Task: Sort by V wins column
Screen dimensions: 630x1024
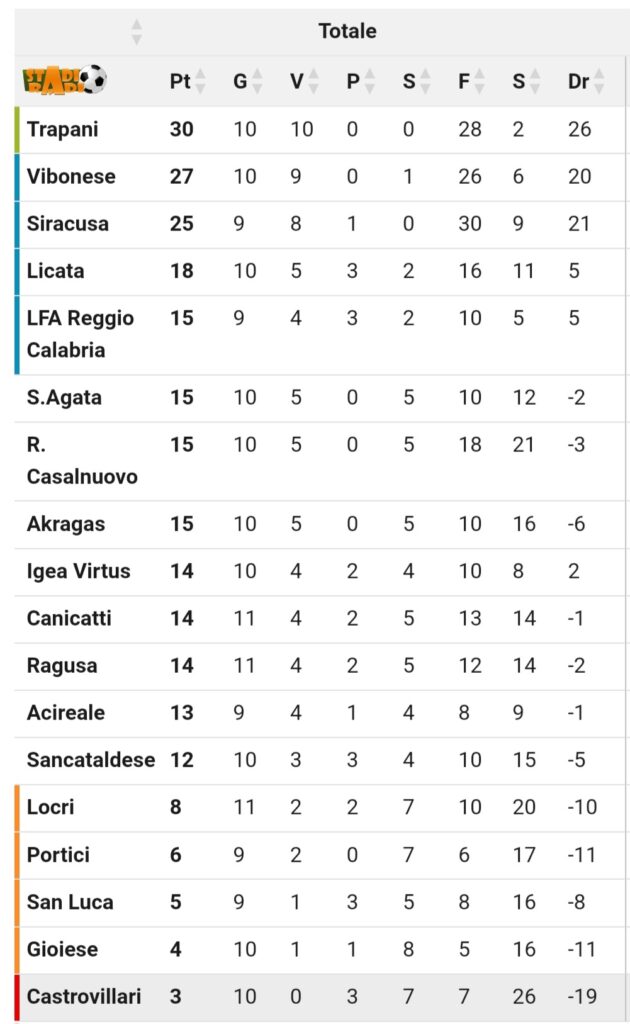Action: 303,82
